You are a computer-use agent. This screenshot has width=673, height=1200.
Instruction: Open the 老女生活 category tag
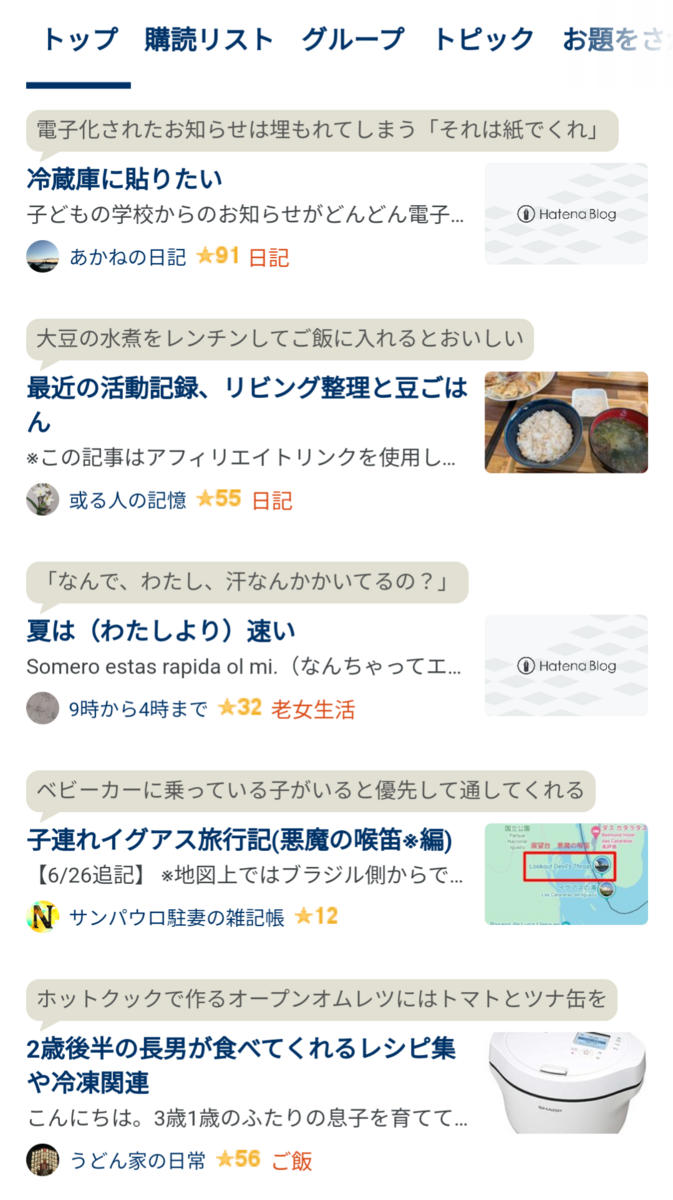313,710
